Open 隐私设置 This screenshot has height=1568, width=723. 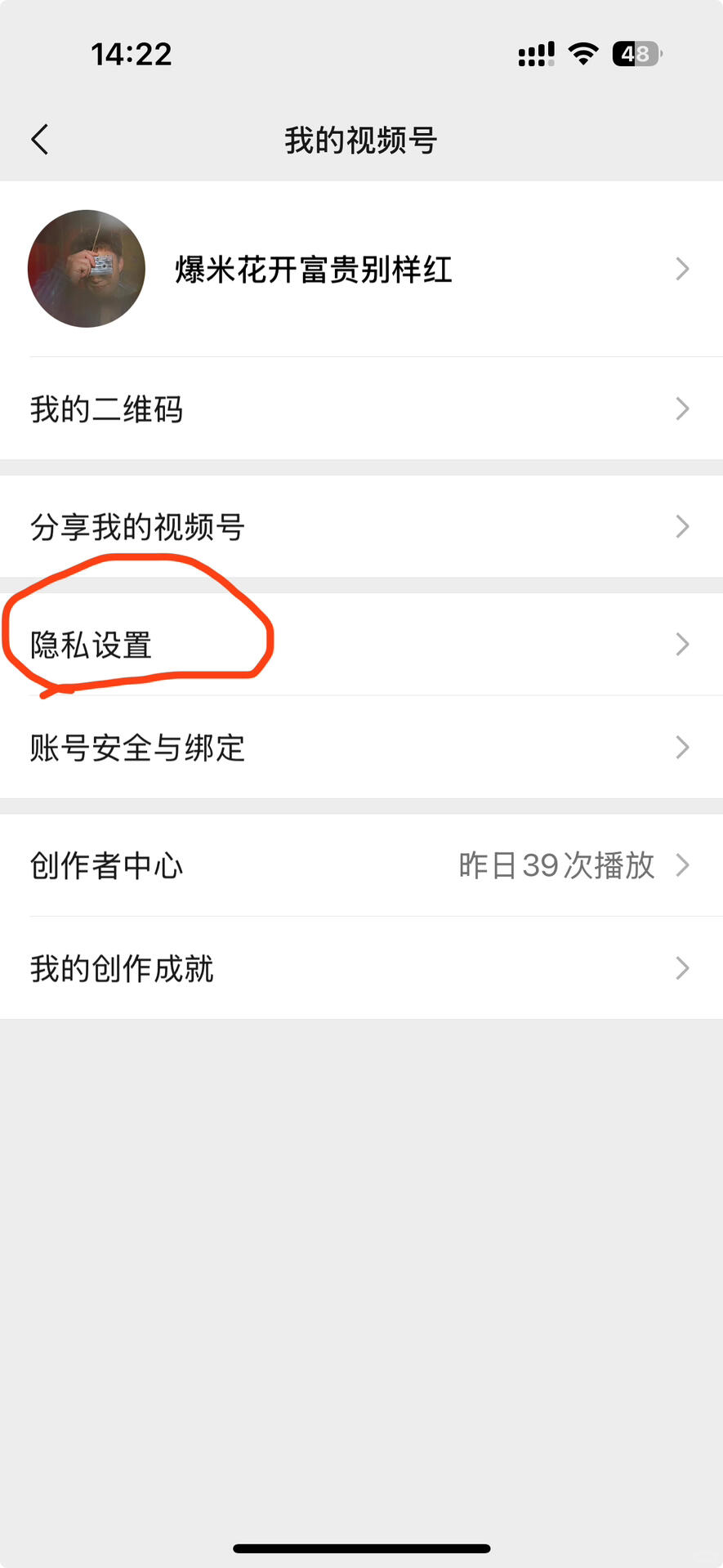[361, 645]
